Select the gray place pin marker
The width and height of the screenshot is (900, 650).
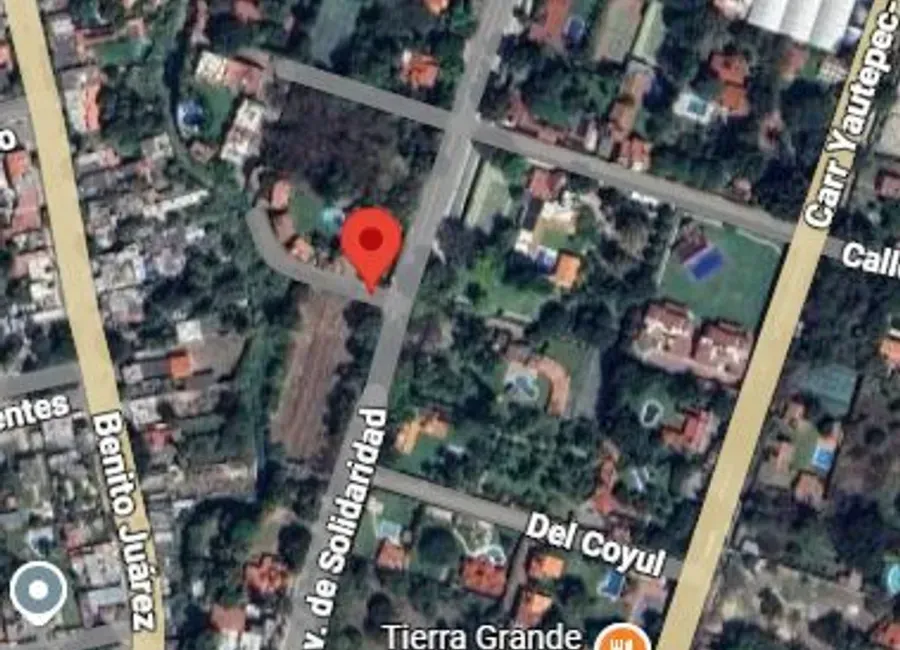tap(38, 591)
